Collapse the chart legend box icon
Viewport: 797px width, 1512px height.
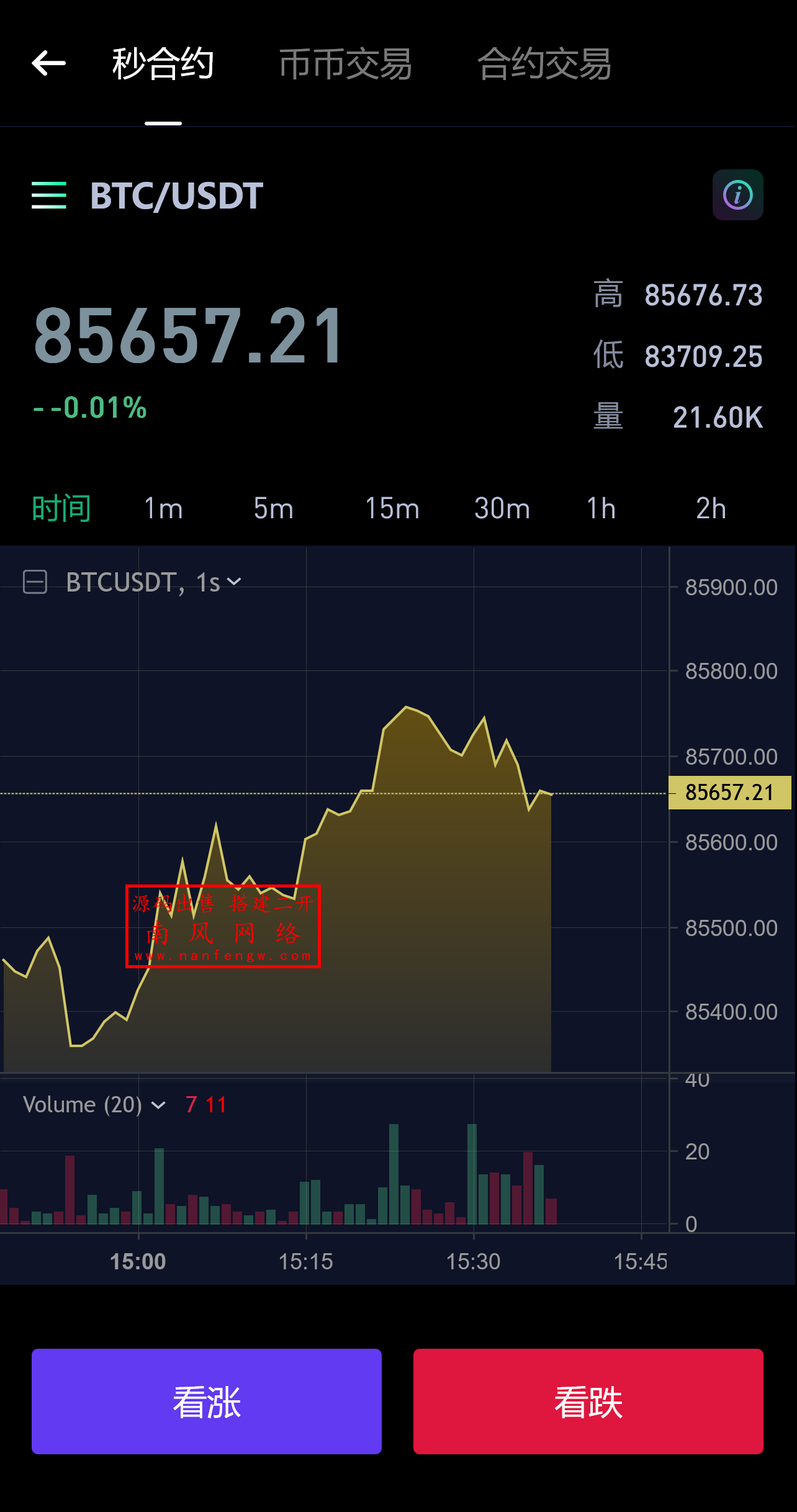(35, 582)
